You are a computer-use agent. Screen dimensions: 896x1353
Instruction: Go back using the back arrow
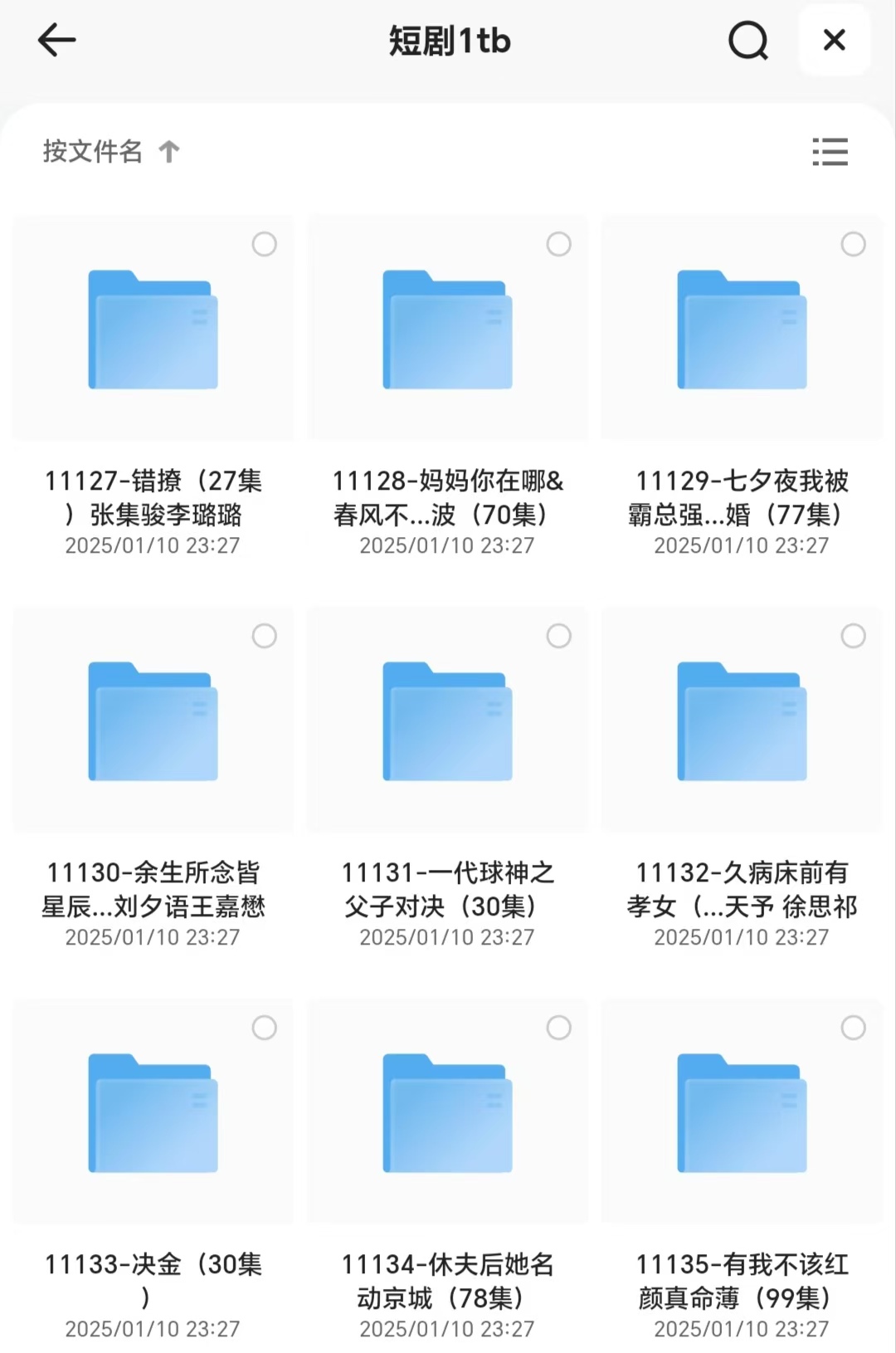pos(56,40)
